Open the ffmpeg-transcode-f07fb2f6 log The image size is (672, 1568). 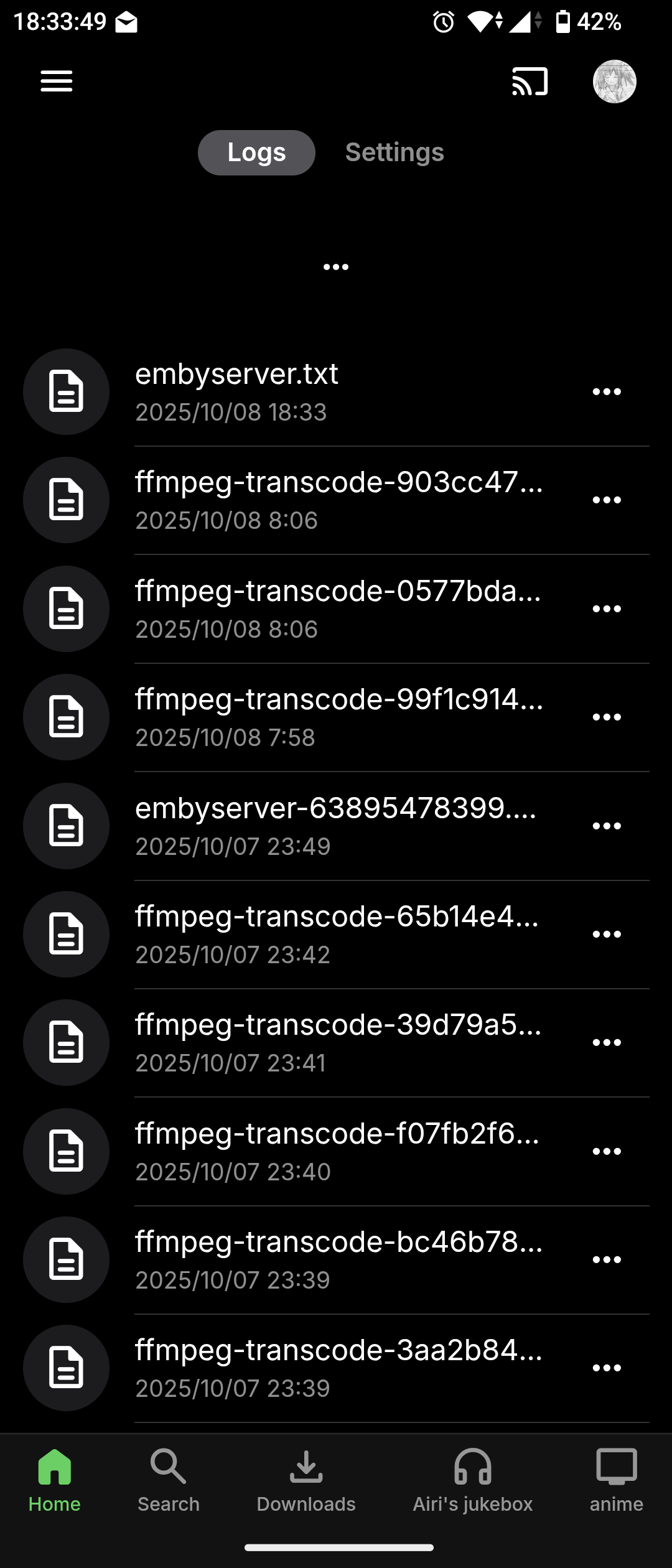[336, 1151]
